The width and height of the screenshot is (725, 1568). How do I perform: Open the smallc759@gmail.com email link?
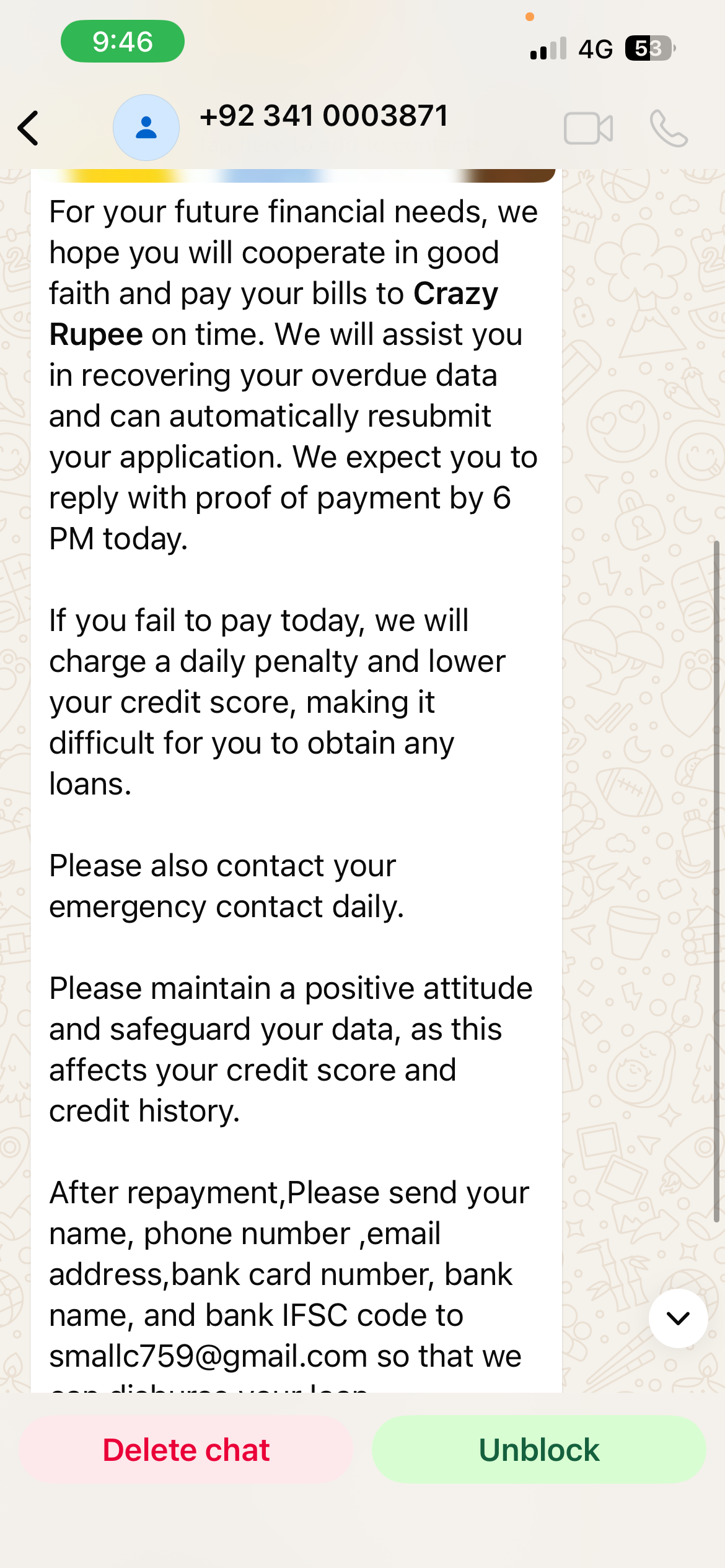tap(208, 1357)
